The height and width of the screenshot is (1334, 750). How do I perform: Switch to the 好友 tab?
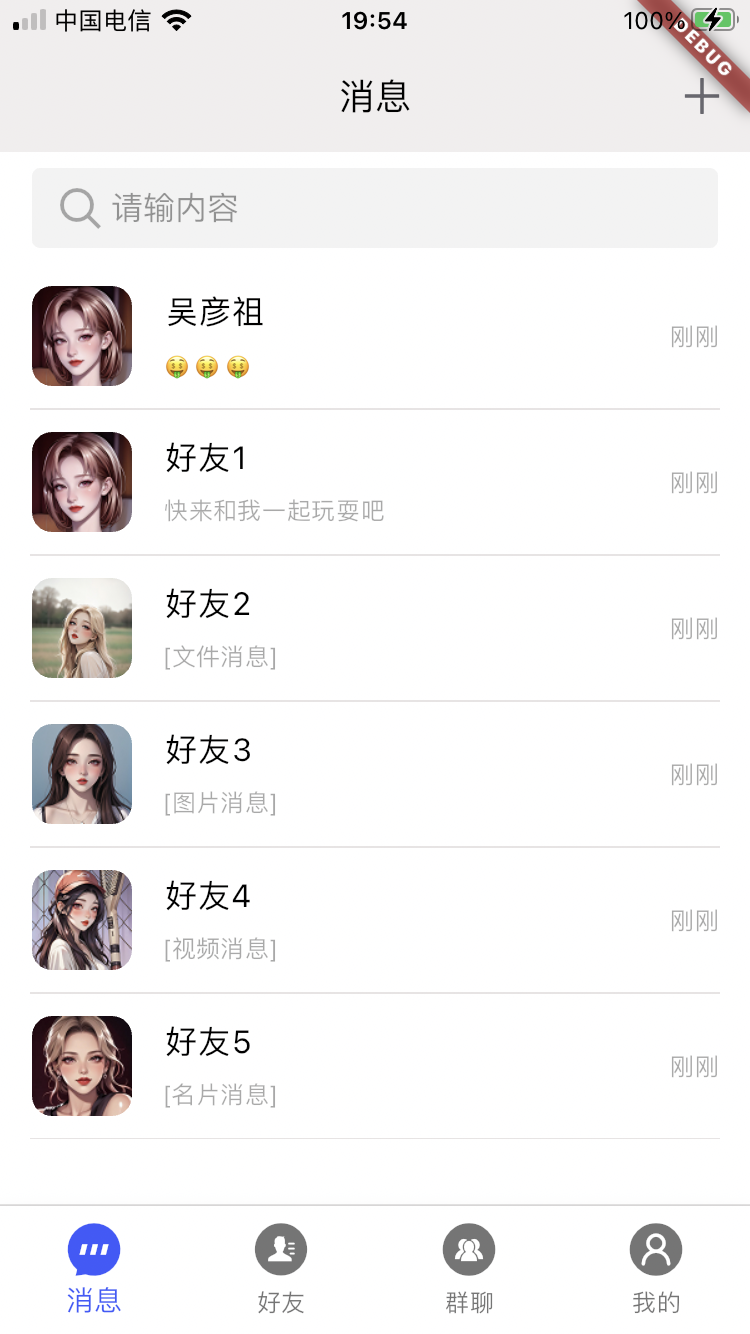[x=281, y=1268]
